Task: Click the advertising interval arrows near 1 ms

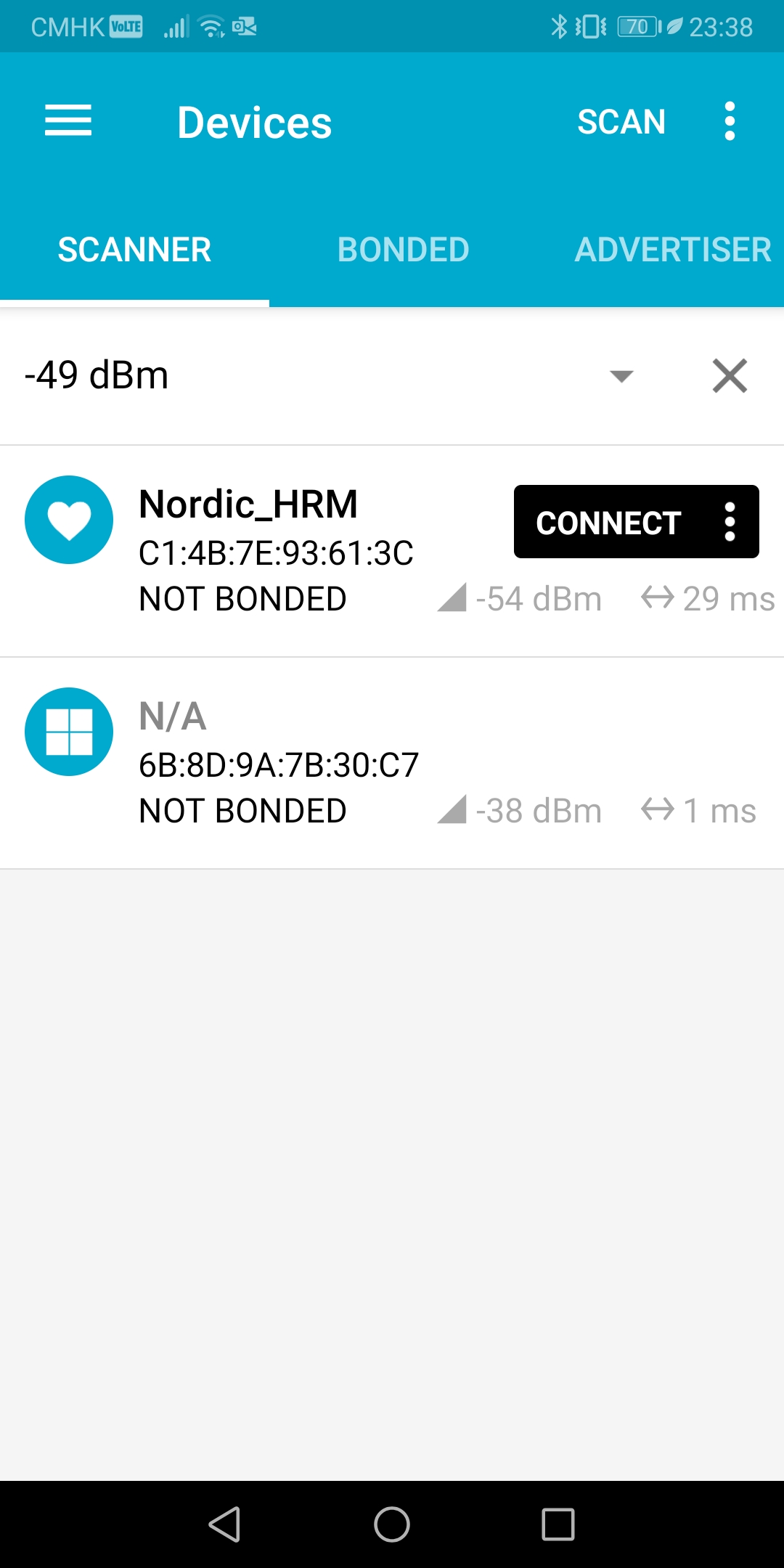Action: pos(659,810)
